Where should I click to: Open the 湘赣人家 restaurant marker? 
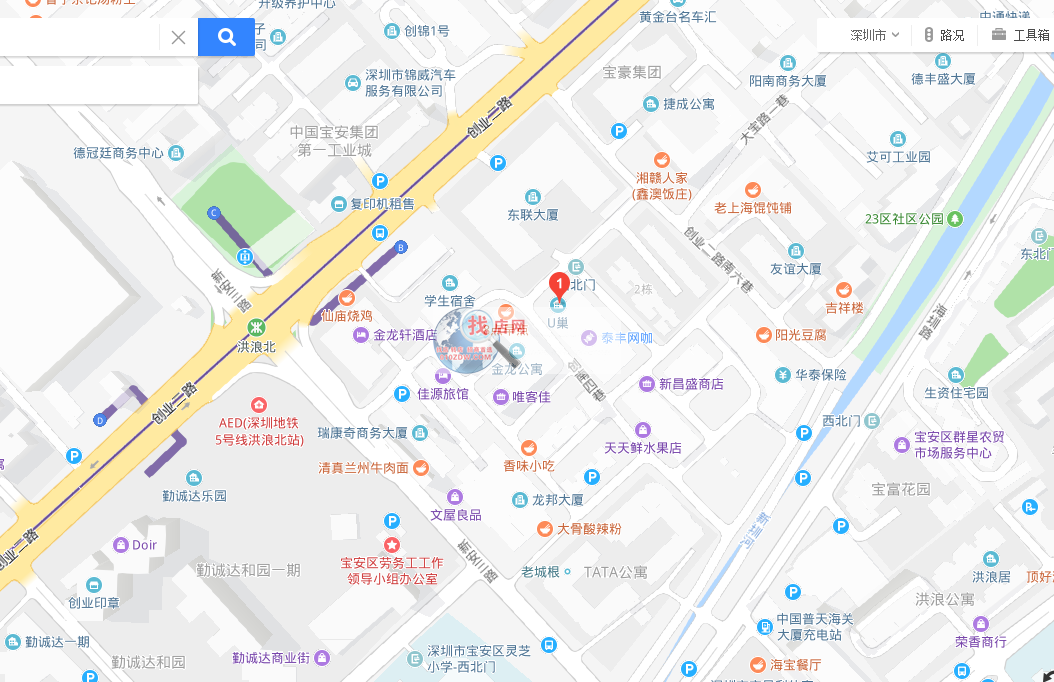click(661, 160)
